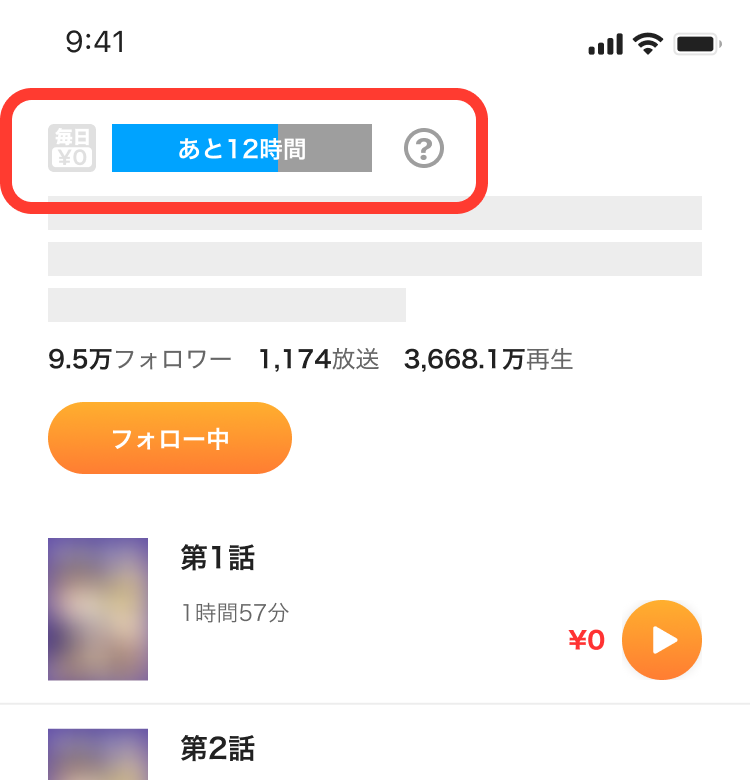Tap the フォロー中 following button
The image size is (750, 780).
(170, 438)
